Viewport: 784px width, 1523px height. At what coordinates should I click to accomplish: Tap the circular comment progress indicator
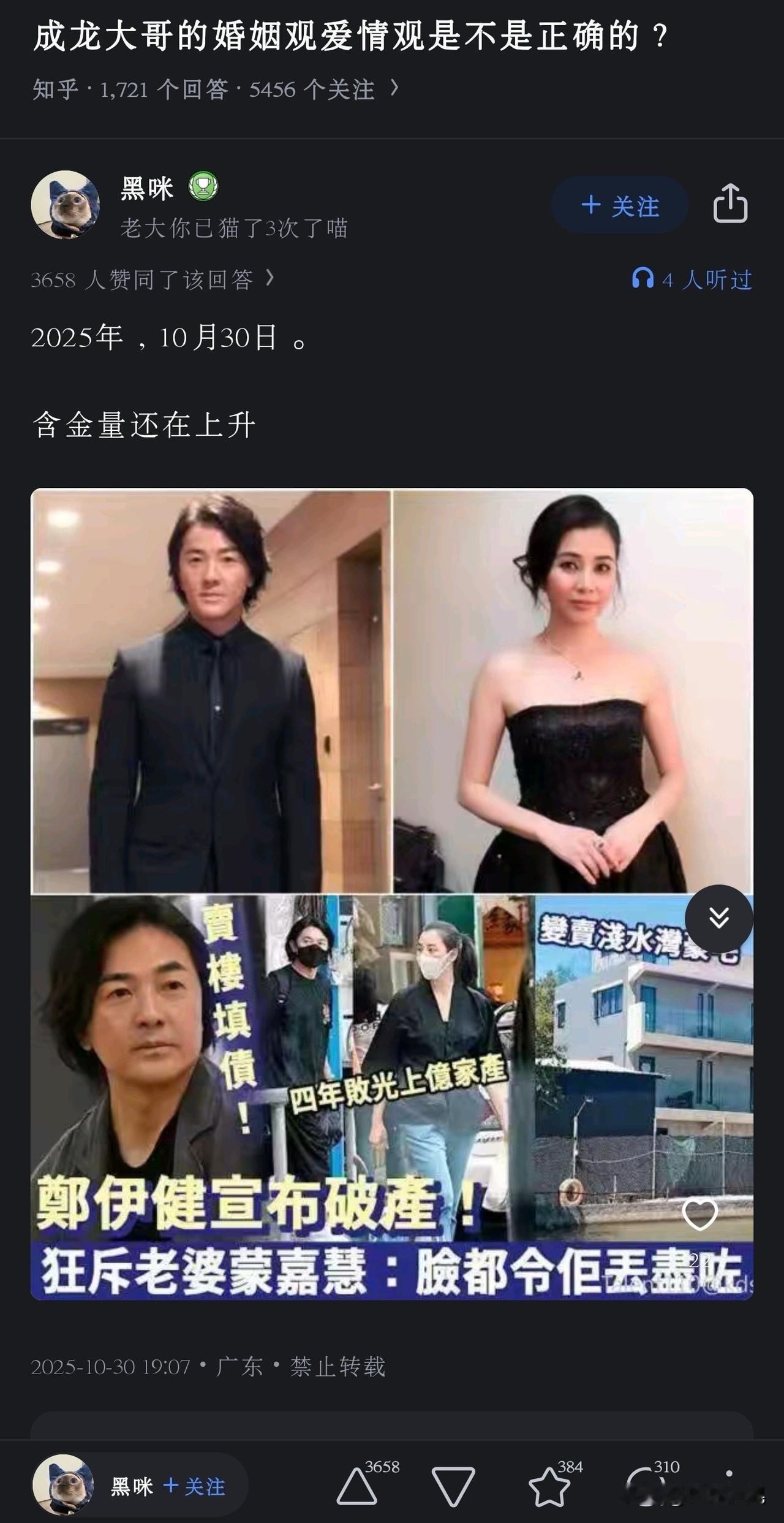tap(646, 1486)
